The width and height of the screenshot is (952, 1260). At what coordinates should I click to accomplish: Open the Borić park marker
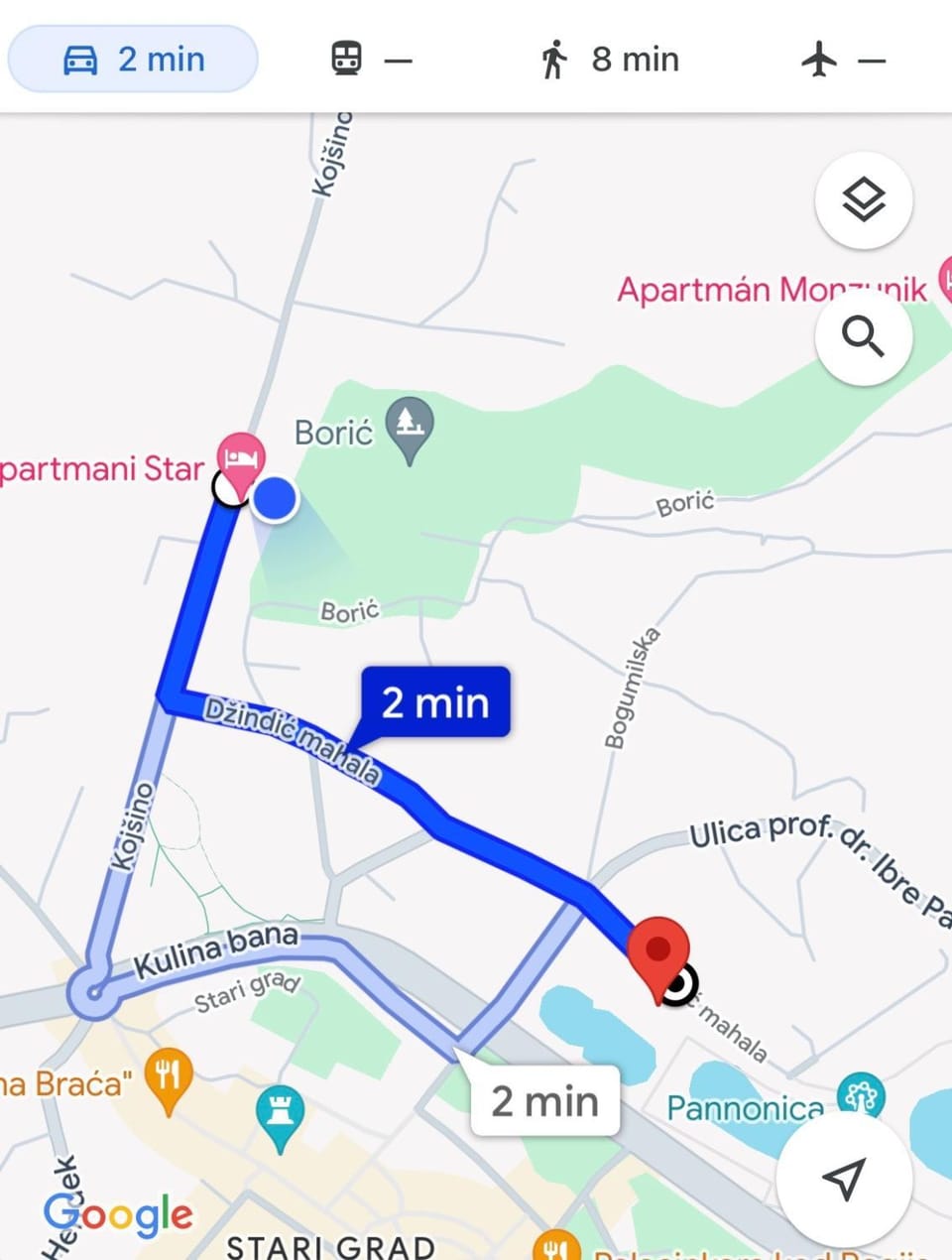410,427
